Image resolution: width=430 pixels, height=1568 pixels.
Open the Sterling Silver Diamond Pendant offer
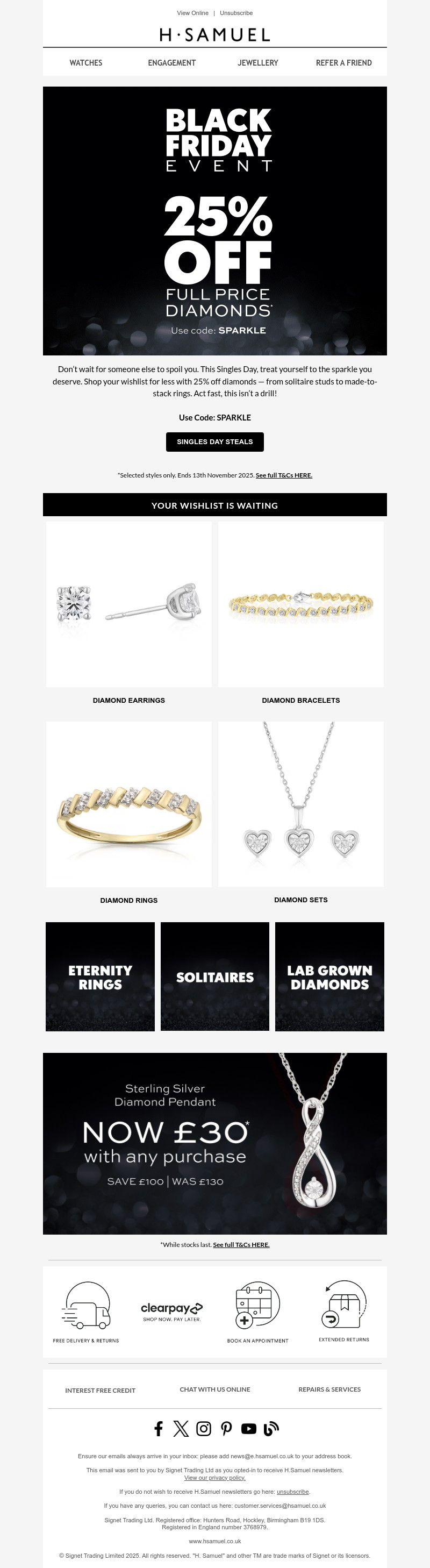click(x=214, y=1143)
